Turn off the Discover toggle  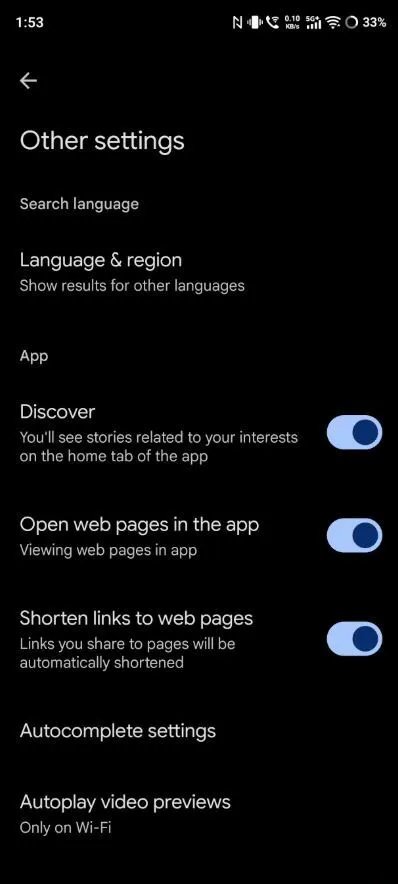354,432
